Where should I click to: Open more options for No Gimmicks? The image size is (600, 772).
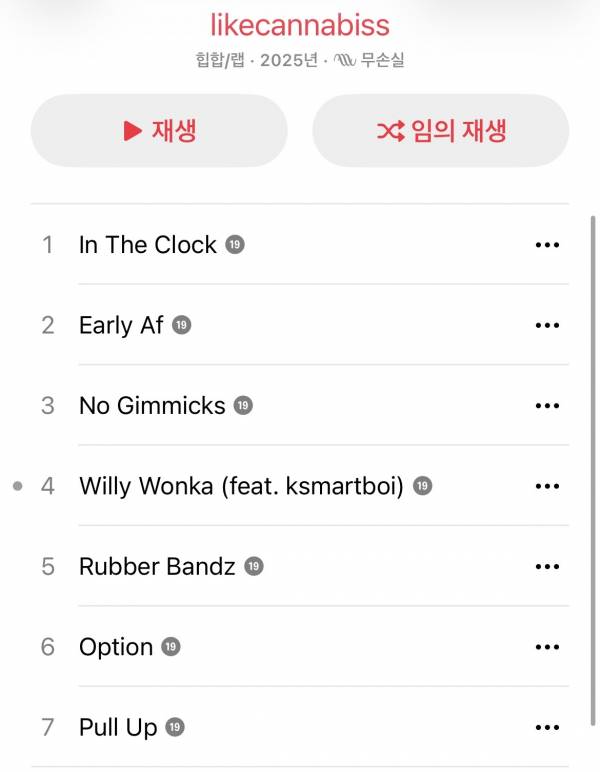pos(547,405)
